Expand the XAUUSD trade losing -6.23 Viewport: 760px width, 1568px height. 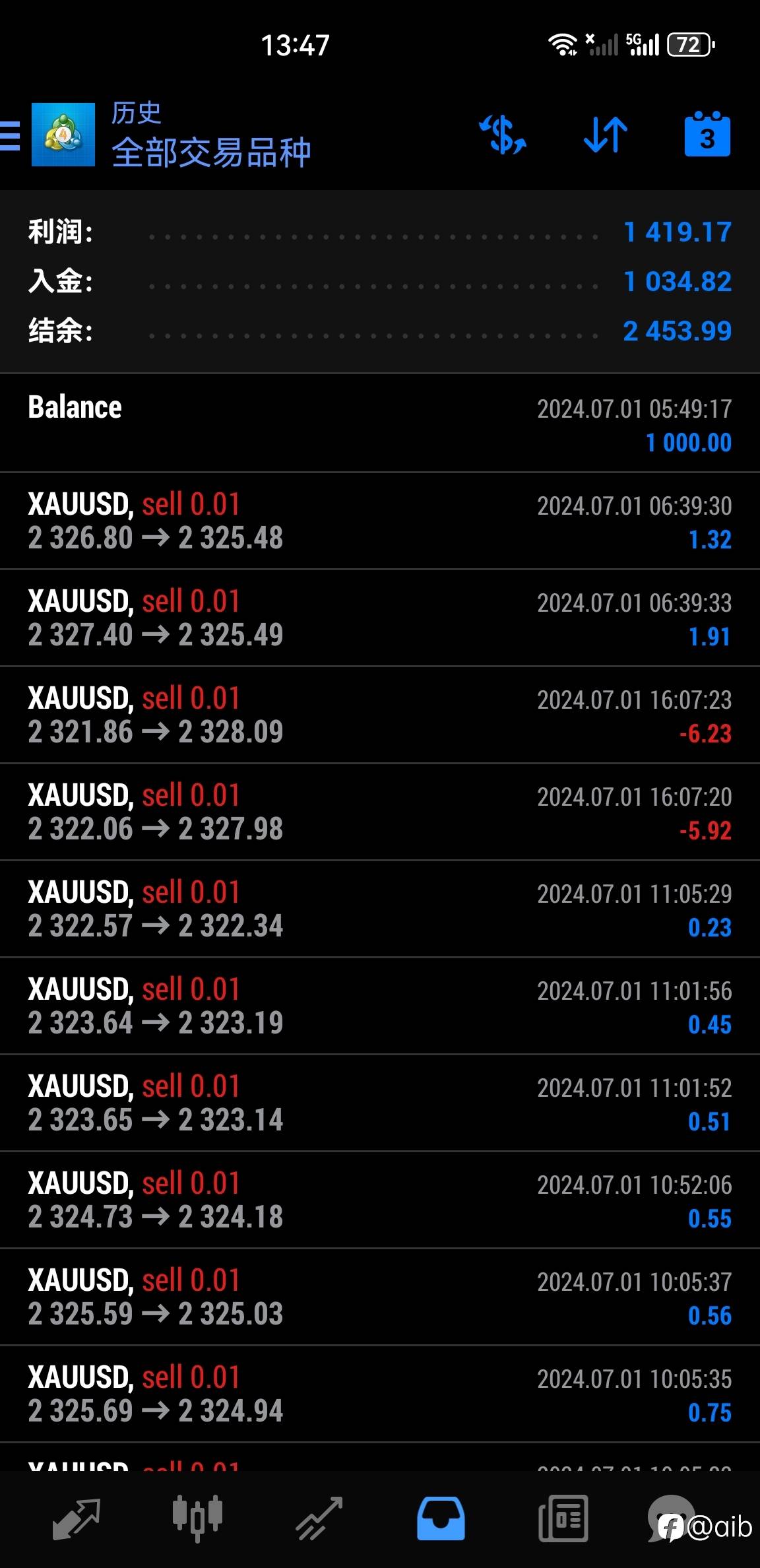[380, 715]
